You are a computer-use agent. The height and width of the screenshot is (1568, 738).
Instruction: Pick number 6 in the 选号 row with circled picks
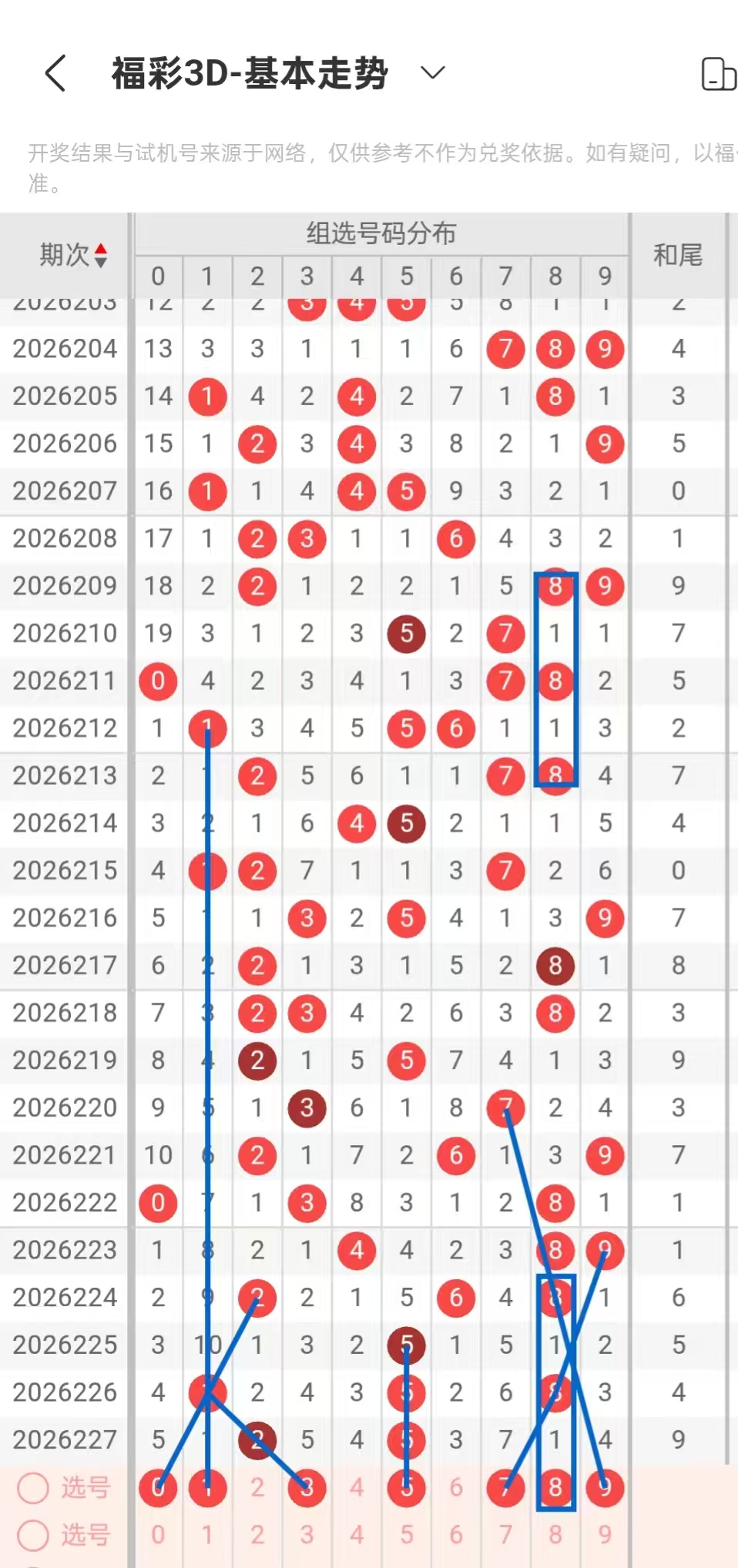tap(456, 1487)
